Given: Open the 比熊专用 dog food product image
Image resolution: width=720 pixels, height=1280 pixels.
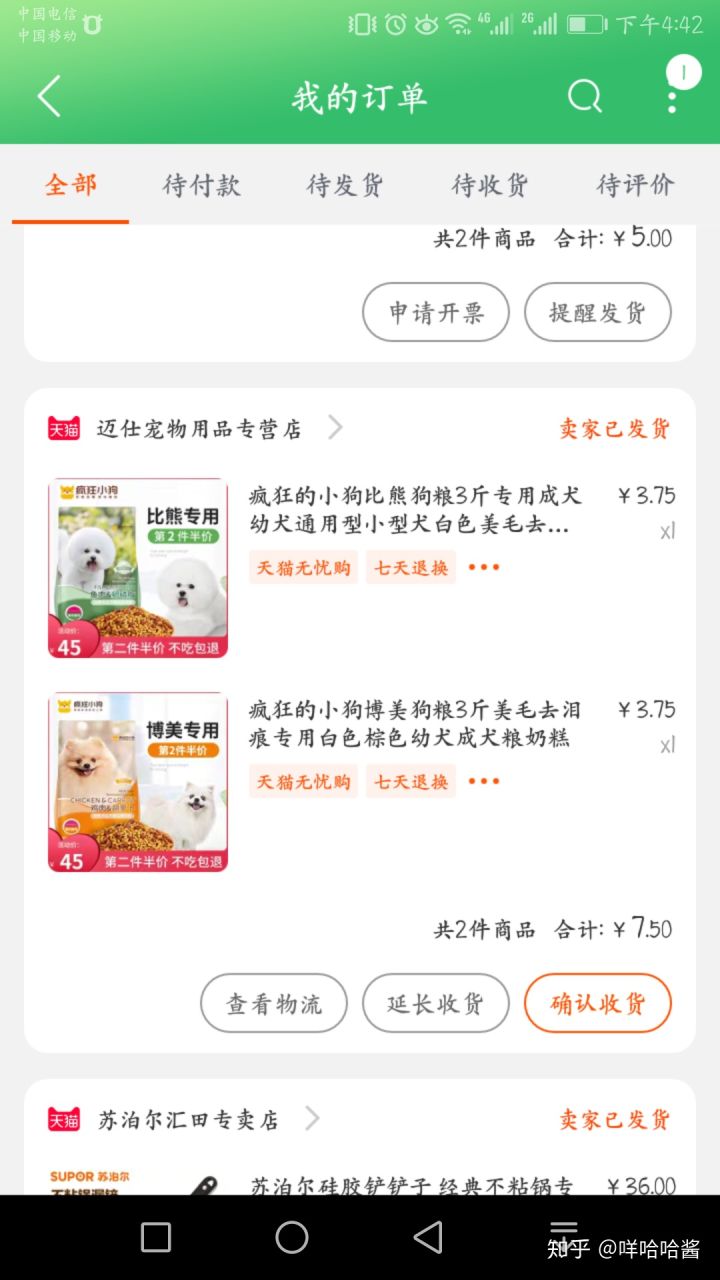Looking at the screenshot, I should [138, 568].
